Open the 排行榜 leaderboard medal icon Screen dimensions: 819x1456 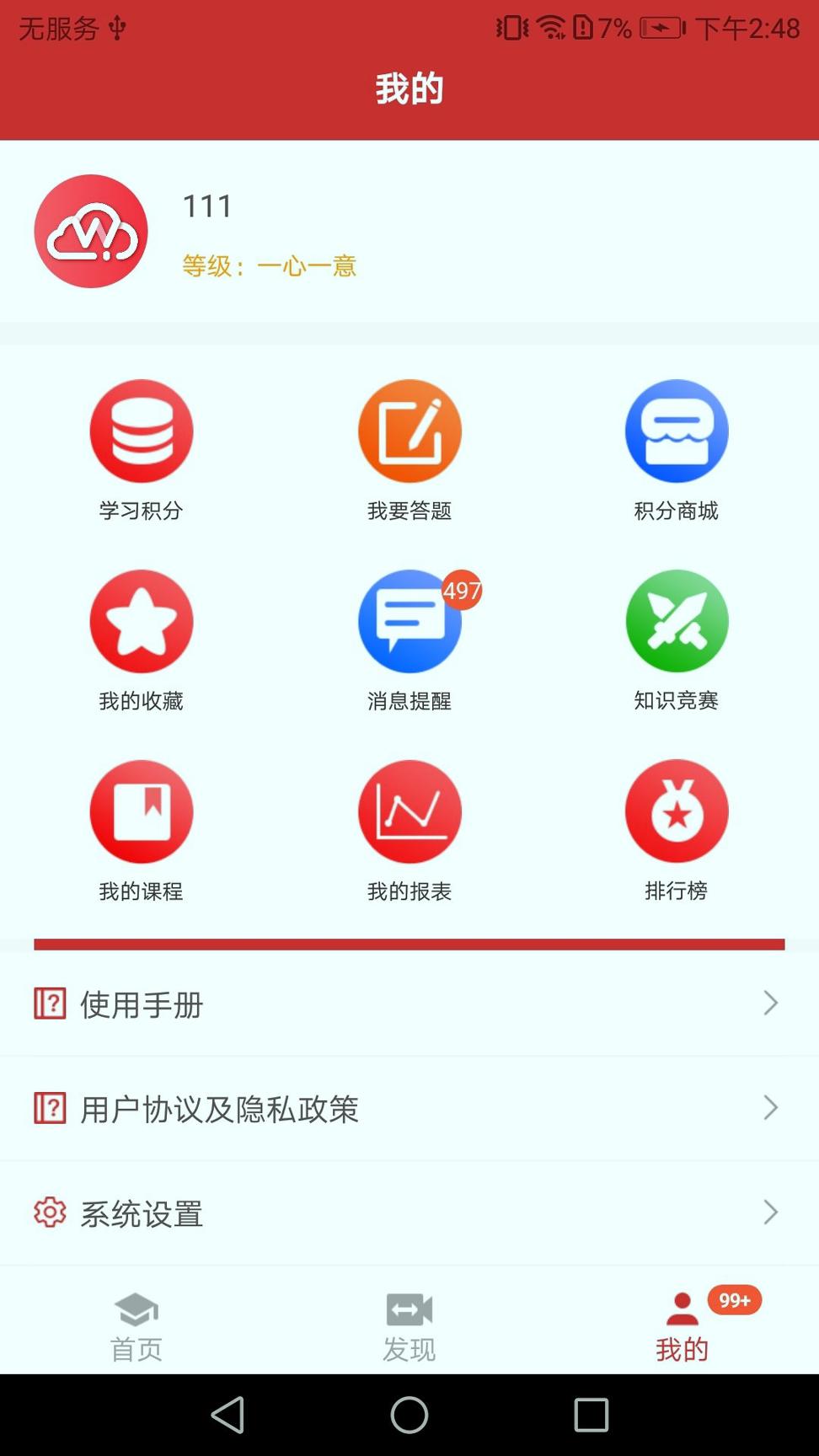[677, 811]
